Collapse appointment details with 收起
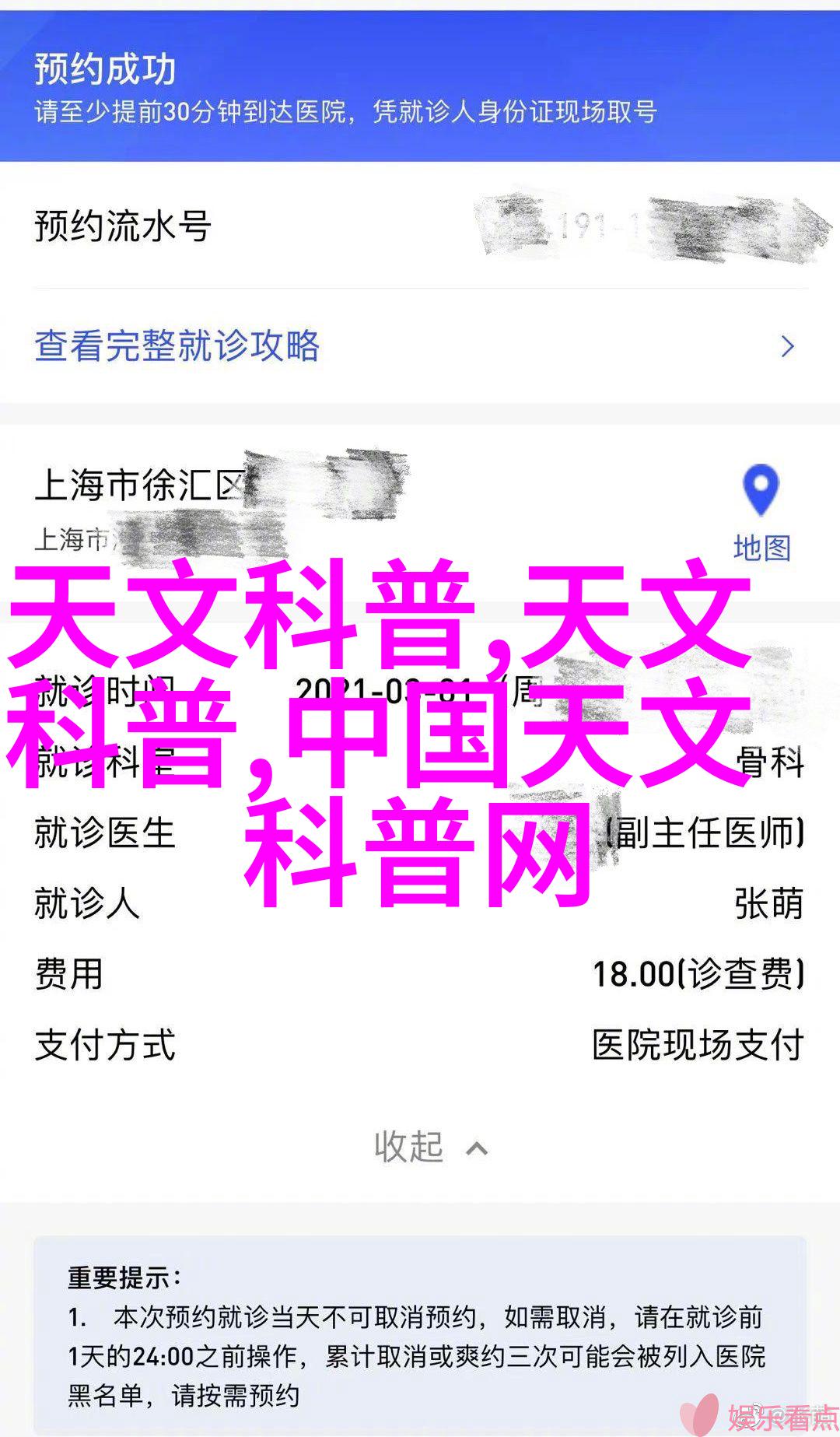This screenshot has width=840, height=1437. (429, 1147)
